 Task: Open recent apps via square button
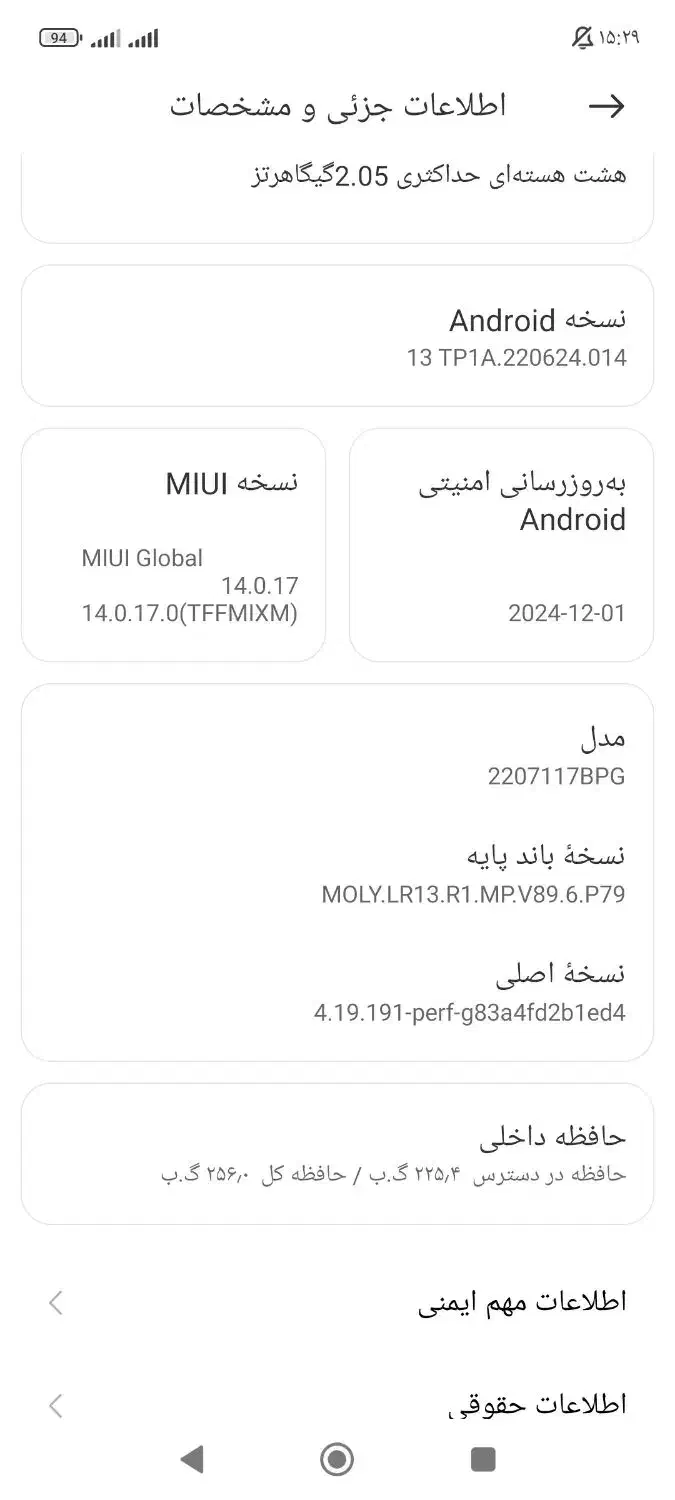coord(483,1460)
